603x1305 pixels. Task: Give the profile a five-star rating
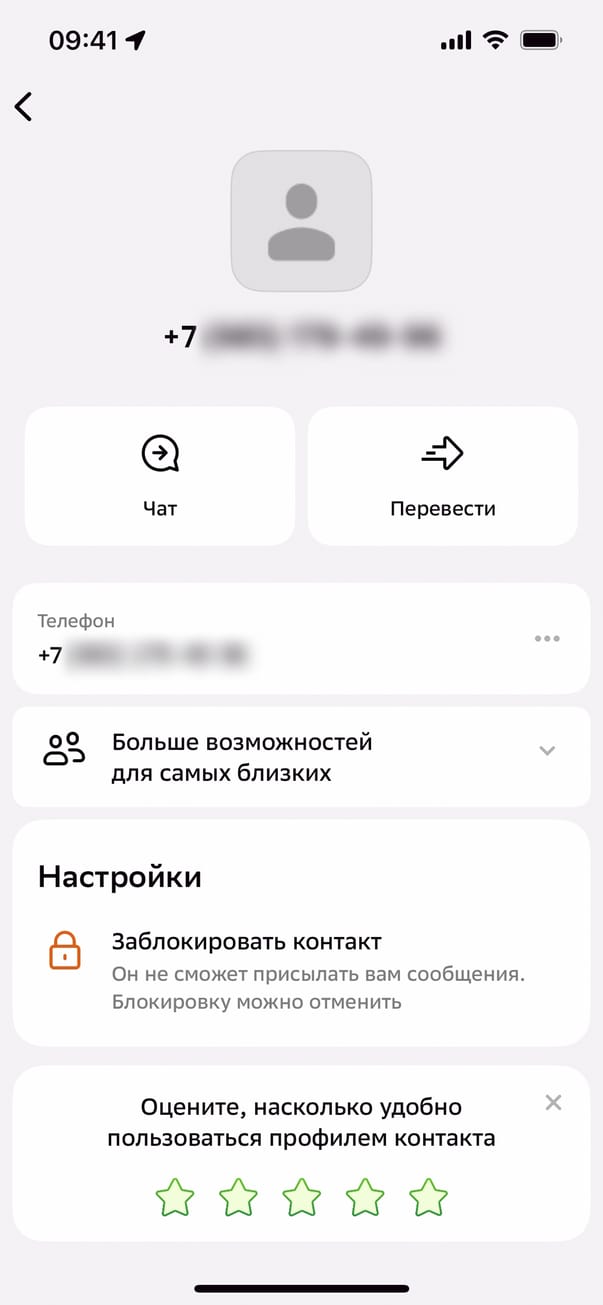429,1195
